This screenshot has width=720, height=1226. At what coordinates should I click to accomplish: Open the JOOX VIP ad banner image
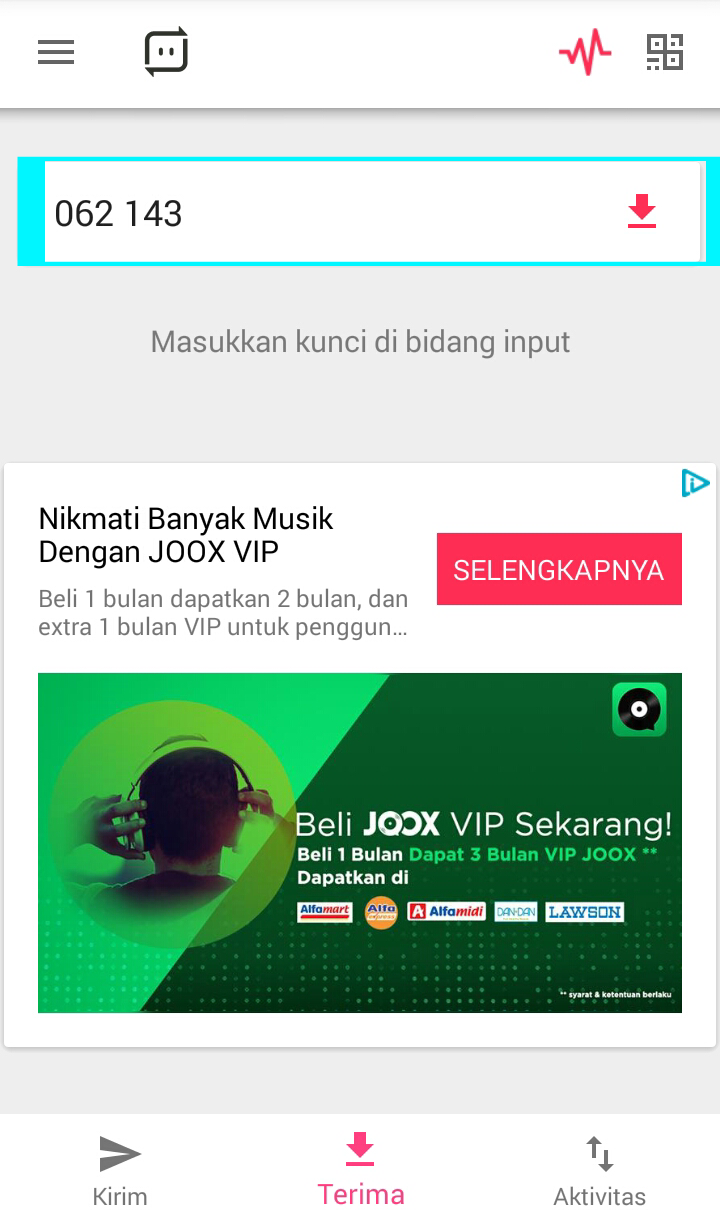[360, 843]
